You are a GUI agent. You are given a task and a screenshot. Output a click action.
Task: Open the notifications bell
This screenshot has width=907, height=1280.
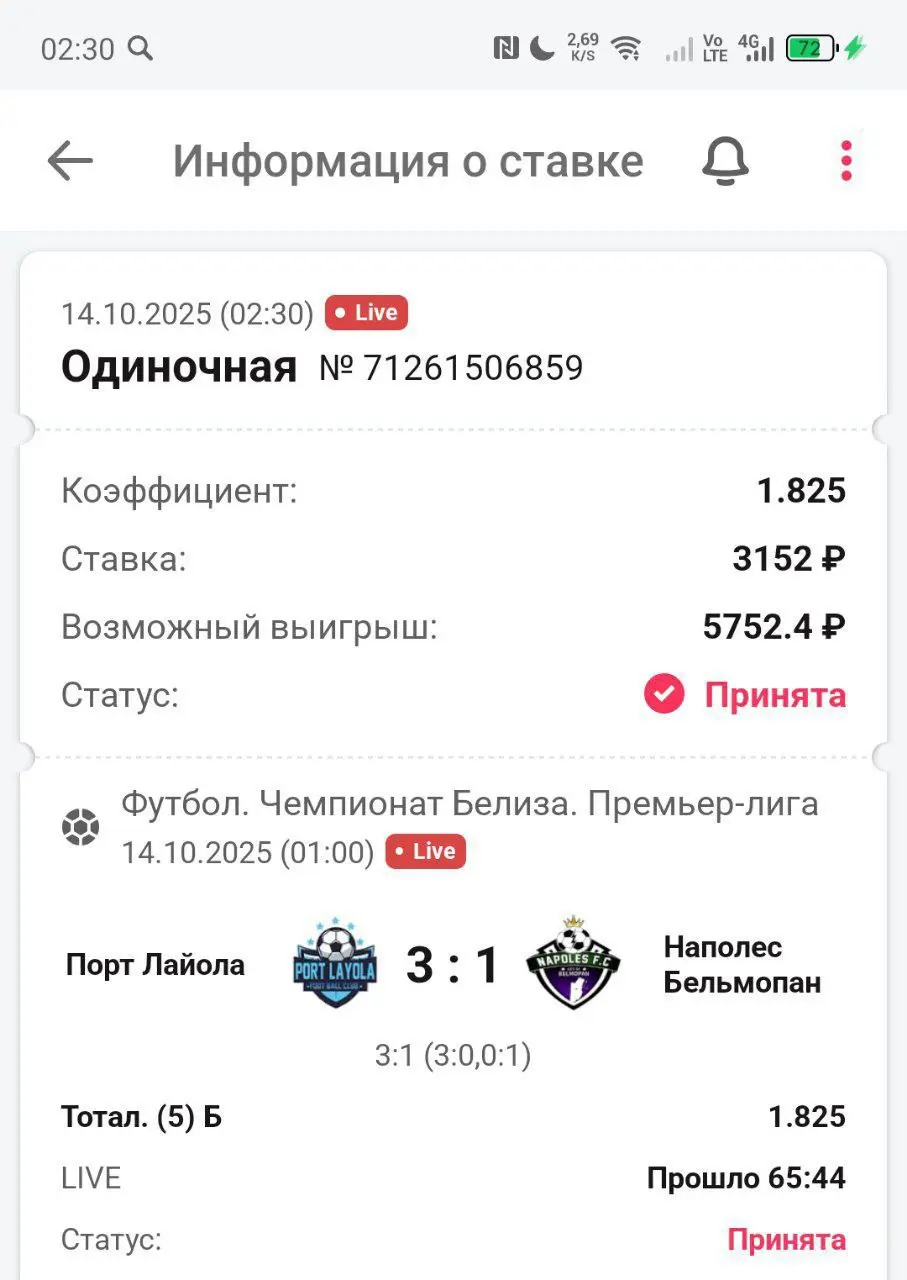coord(725,161)
